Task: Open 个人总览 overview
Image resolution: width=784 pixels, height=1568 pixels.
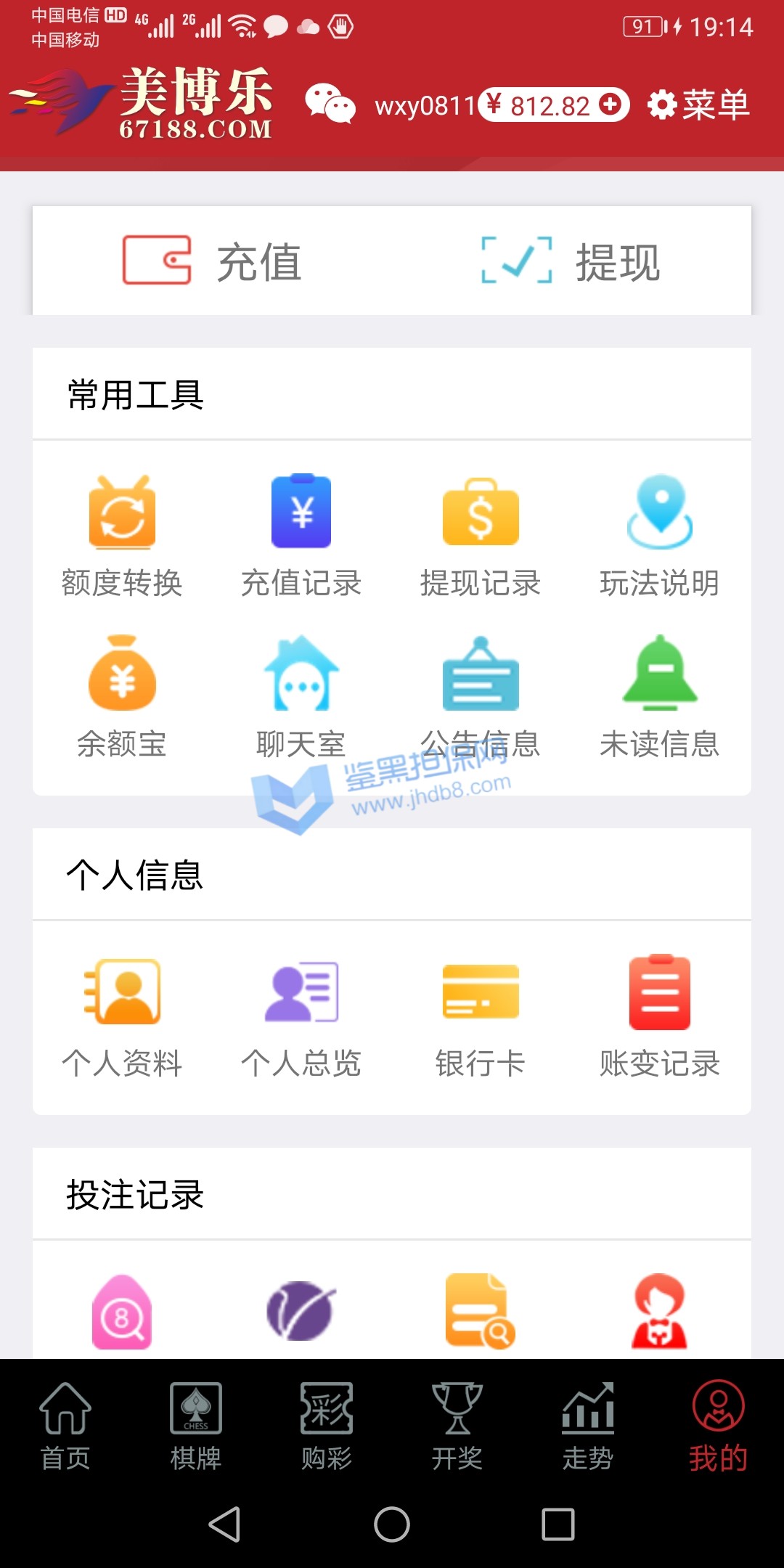Action: point(301,1016)
